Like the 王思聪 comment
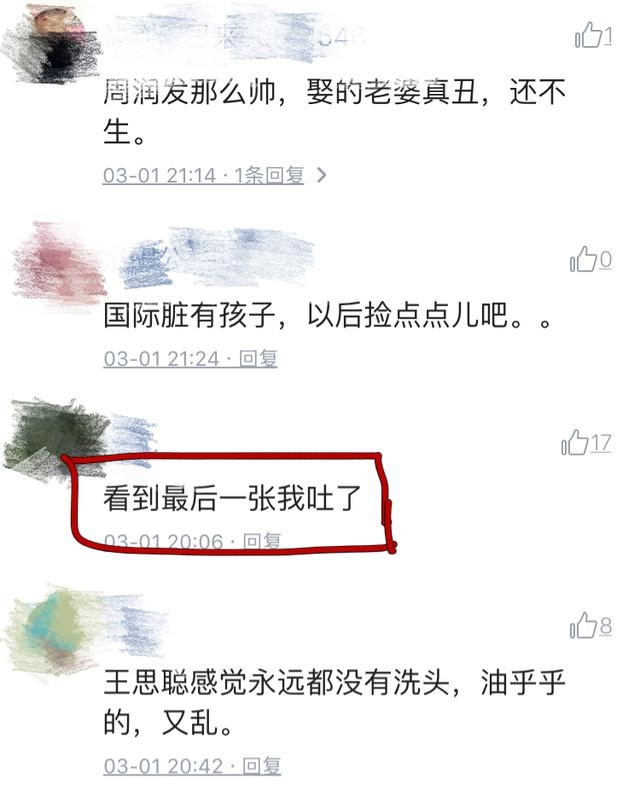 (583, 627)
